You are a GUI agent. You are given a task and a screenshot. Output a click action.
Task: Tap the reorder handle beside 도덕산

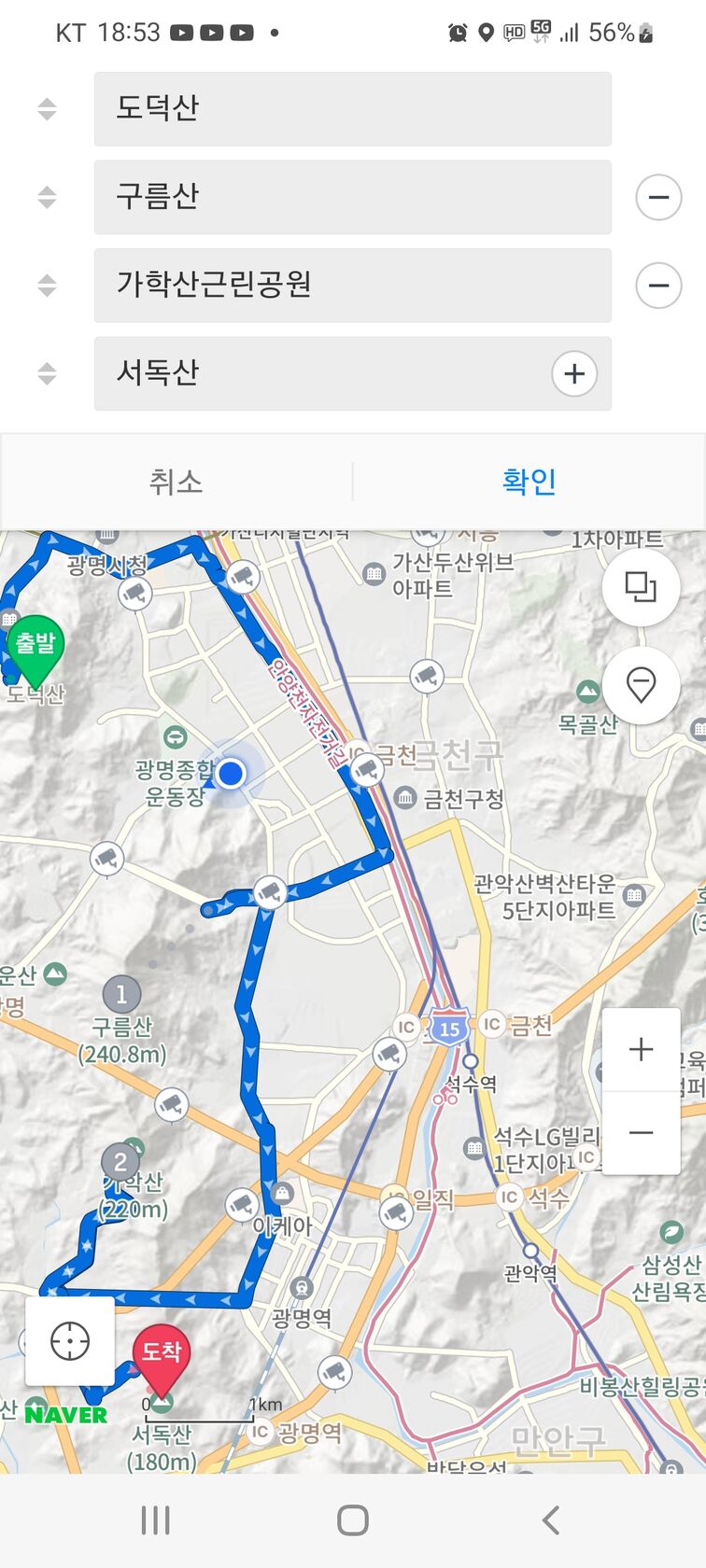[x=47, y=108]
